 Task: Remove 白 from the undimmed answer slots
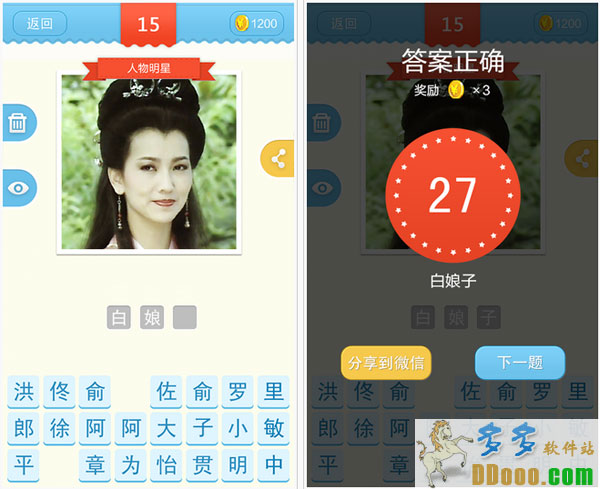(x=120, y=318)
